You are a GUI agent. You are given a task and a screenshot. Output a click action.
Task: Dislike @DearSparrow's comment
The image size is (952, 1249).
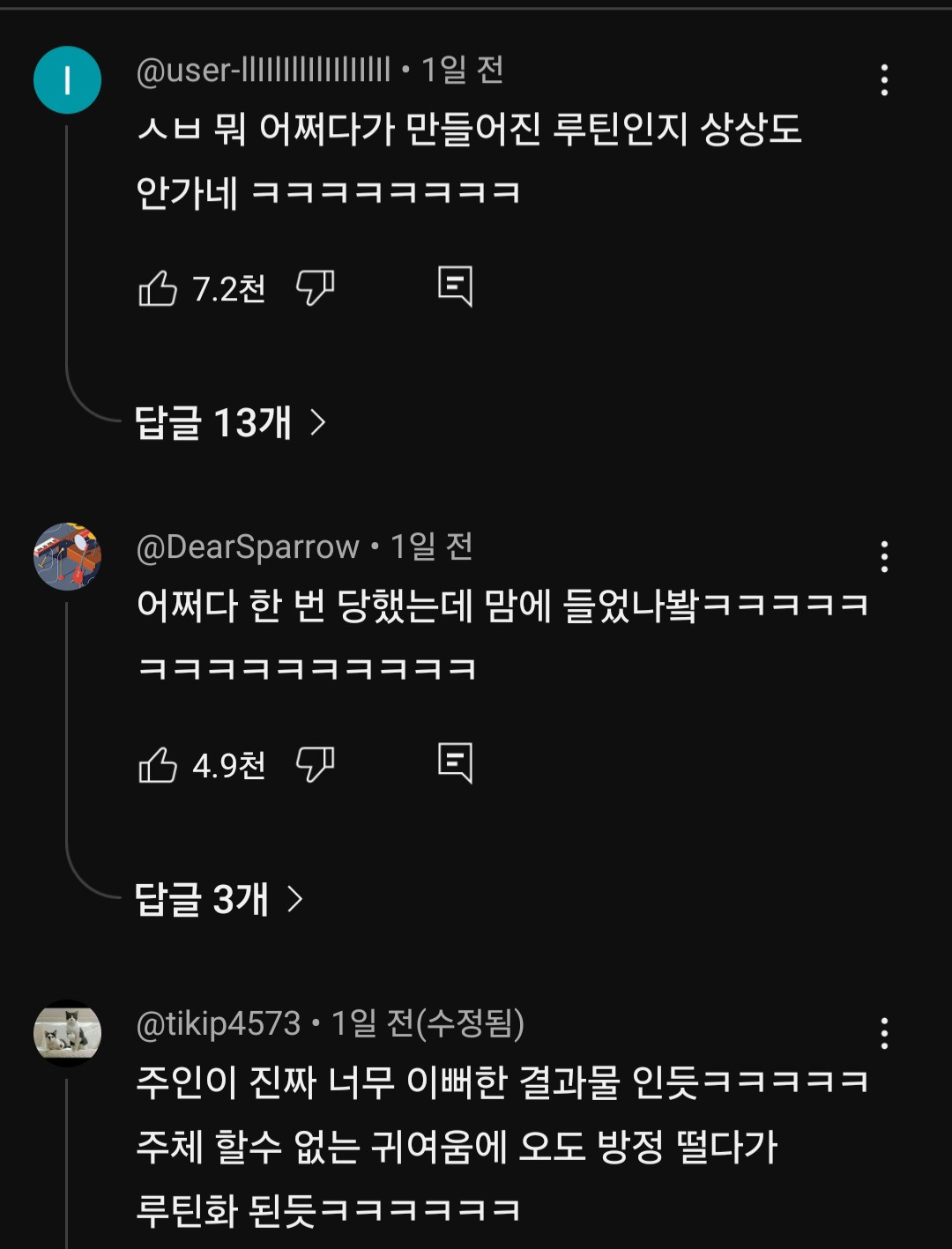(x=317, y=766)
